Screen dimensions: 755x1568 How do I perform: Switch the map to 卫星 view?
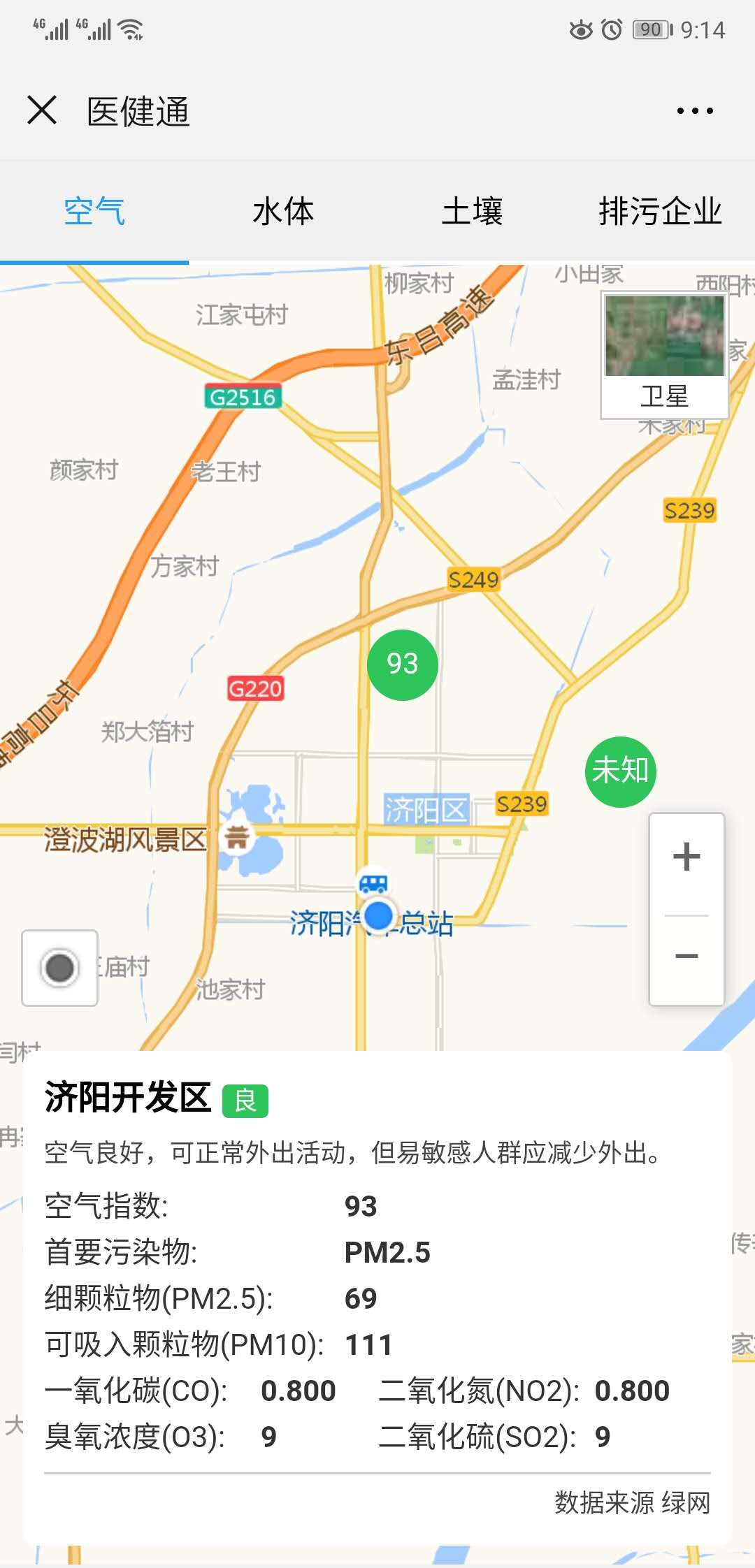point(664,355)
